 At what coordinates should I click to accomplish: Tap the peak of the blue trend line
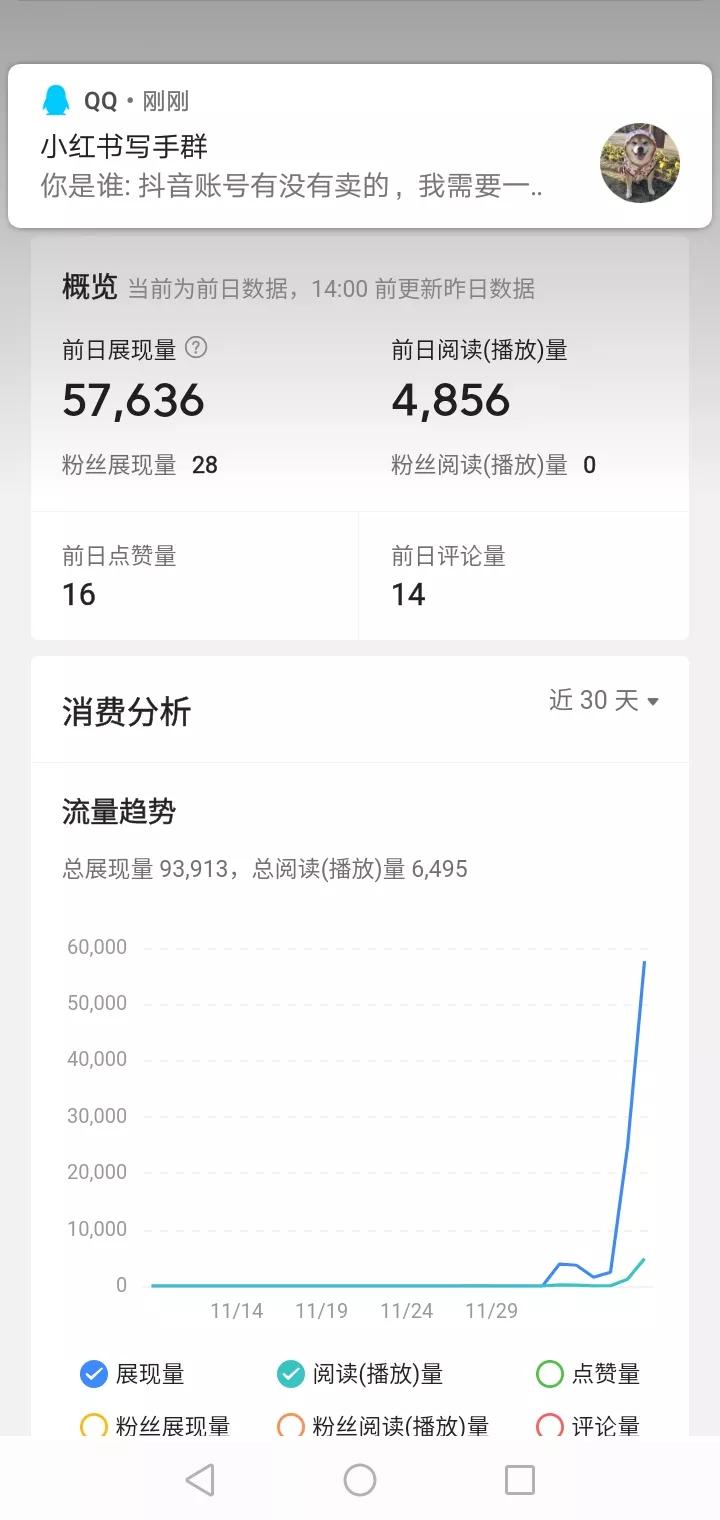[x=645, y=962]
